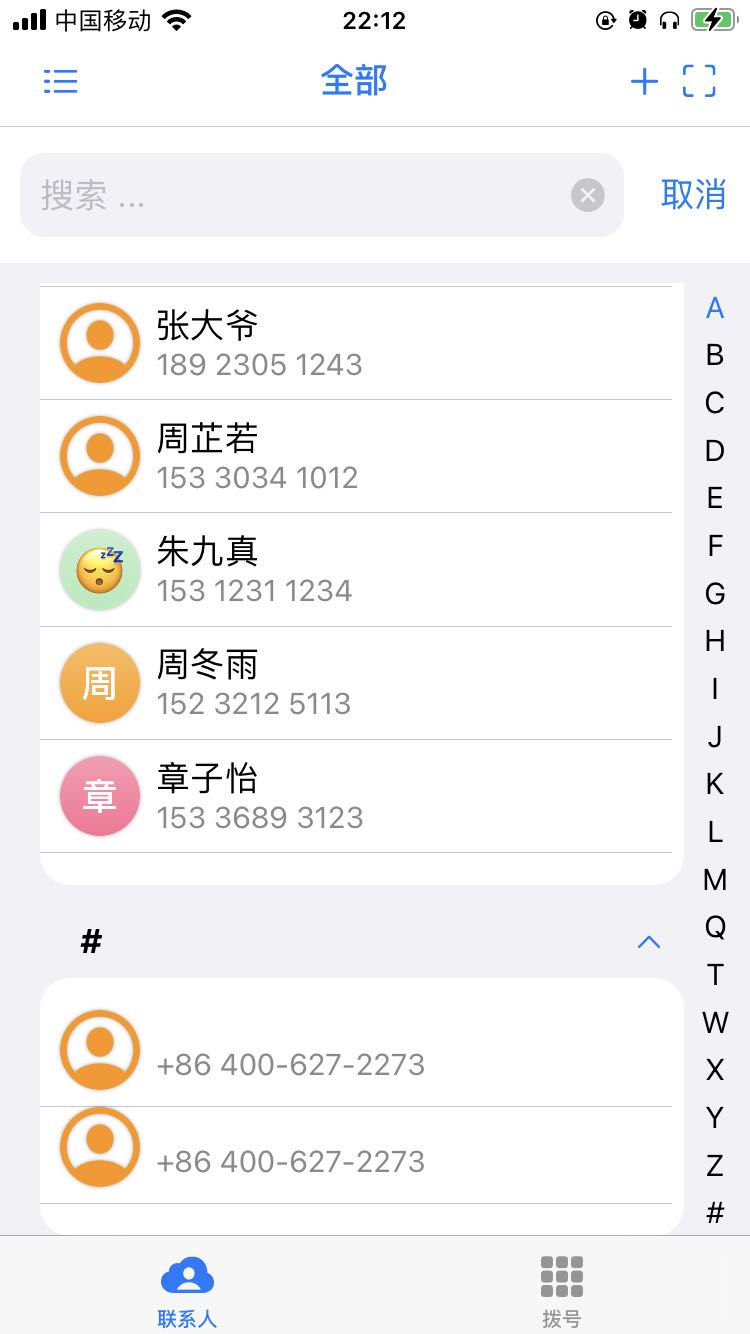This screenshot has width=750, height=1334.
Task: Jump to letter M in index
Action: [715, 880]
